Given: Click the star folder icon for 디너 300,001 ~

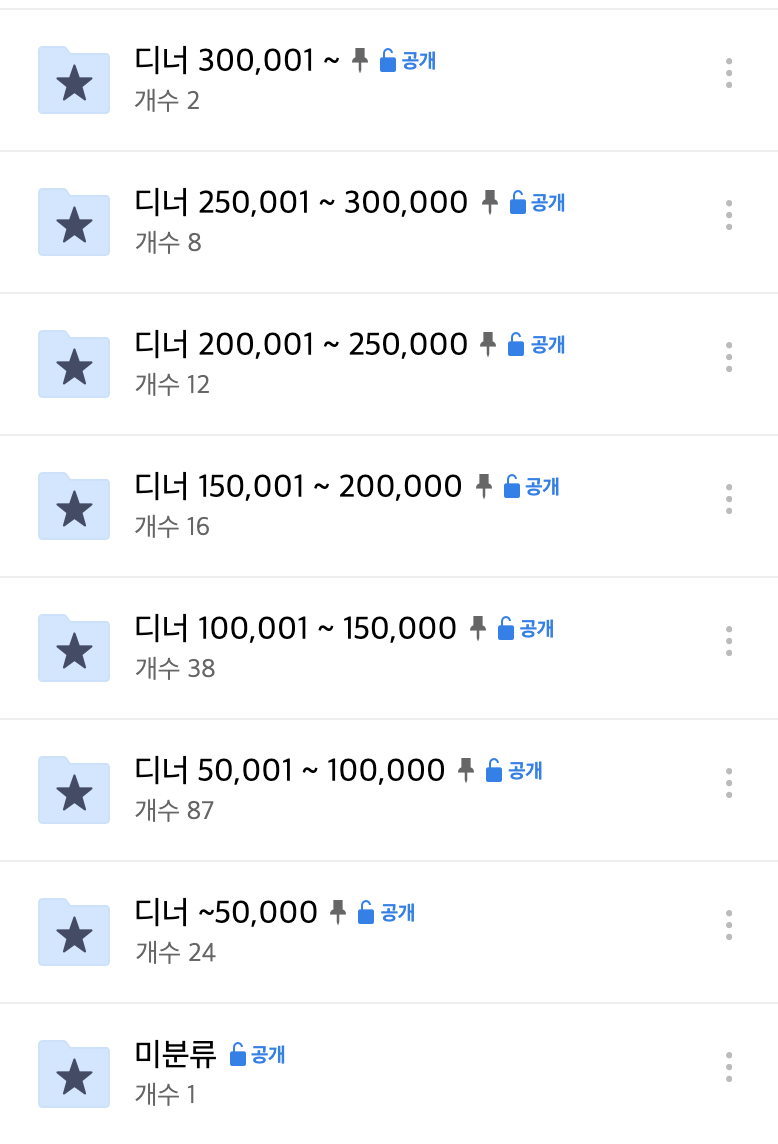Looking at the screenshot, I should point(73,80).
